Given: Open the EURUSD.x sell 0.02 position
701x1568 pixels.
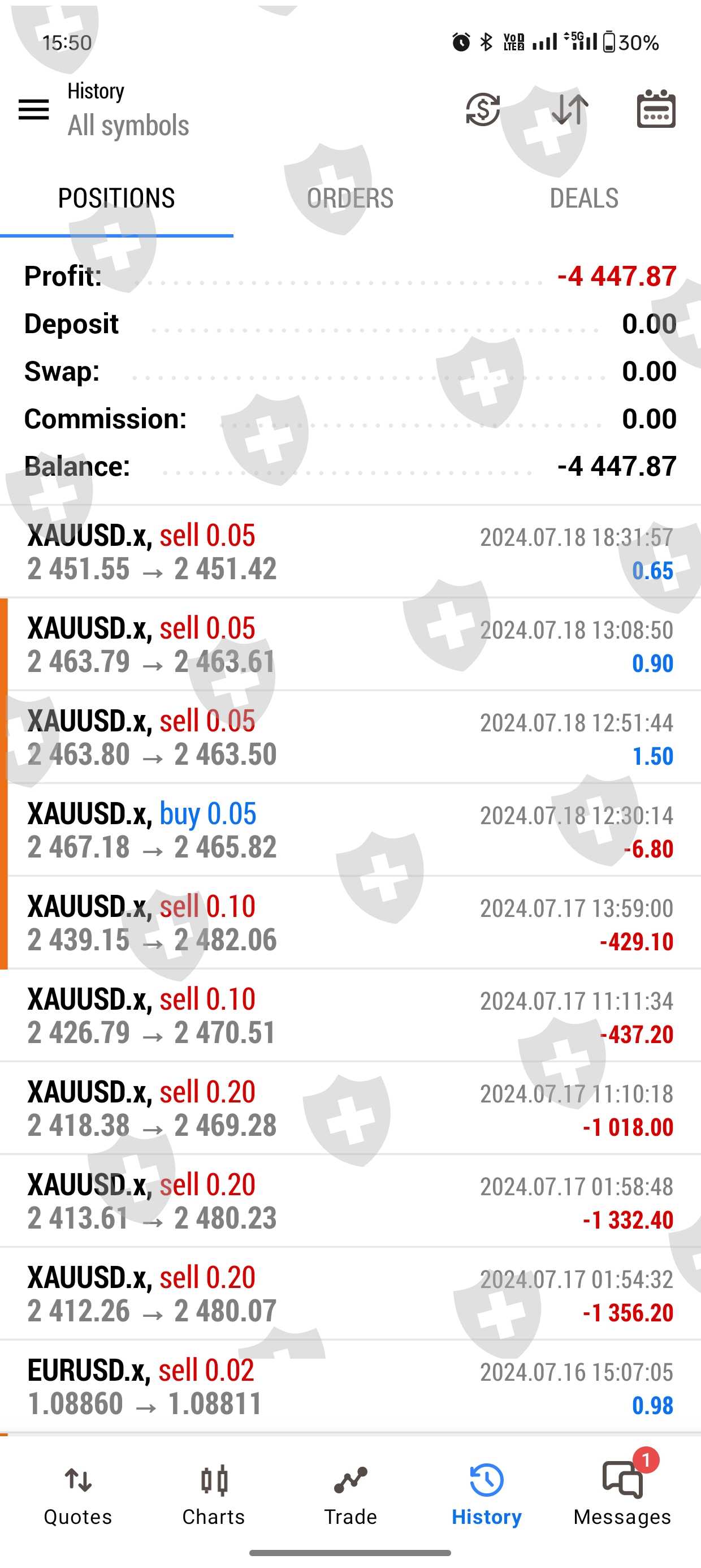Looking at the screenshot, I should (x=350, y=1386).
